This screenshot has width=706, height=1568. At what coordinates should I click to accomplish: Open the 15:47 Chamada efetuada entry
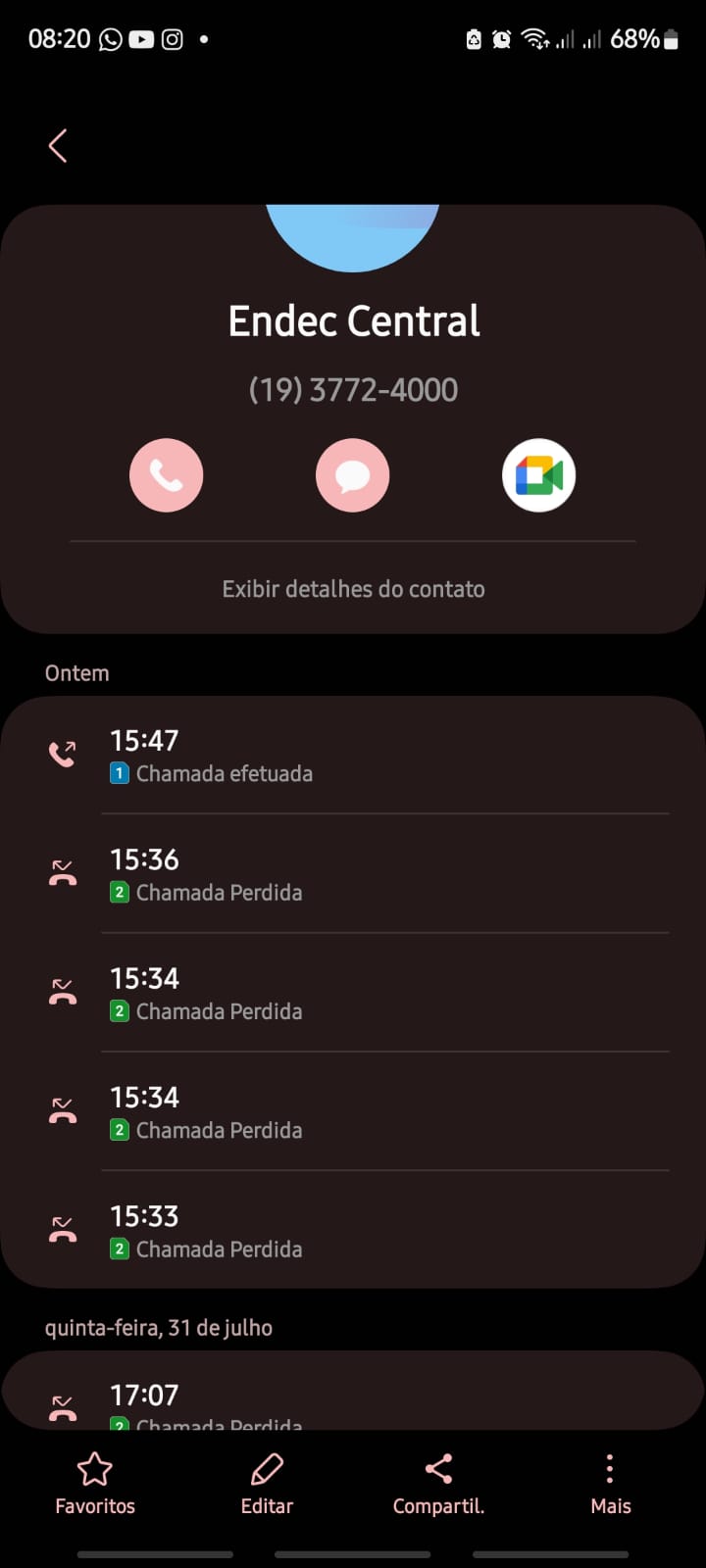pyautogui.click(x=353, y=756)
